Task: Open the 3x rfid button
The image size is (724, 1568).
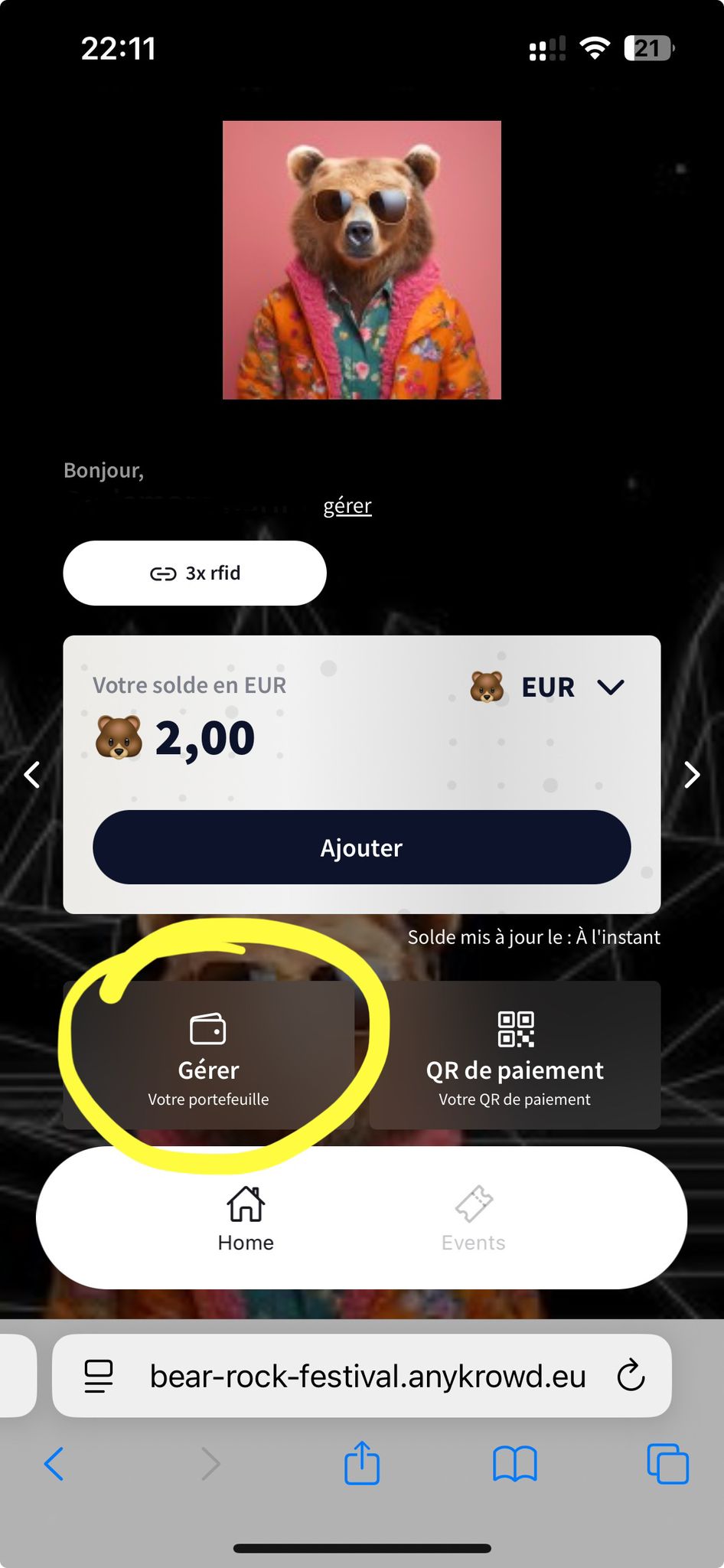Action: 194,573
